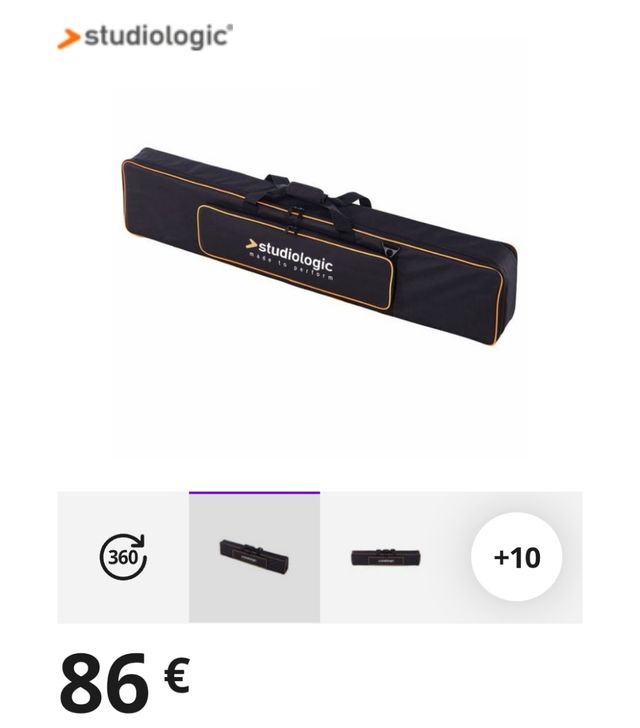Show the +10 more product images
The height and width of the screenshot is (728, 640).
click(x=516, y=557)
